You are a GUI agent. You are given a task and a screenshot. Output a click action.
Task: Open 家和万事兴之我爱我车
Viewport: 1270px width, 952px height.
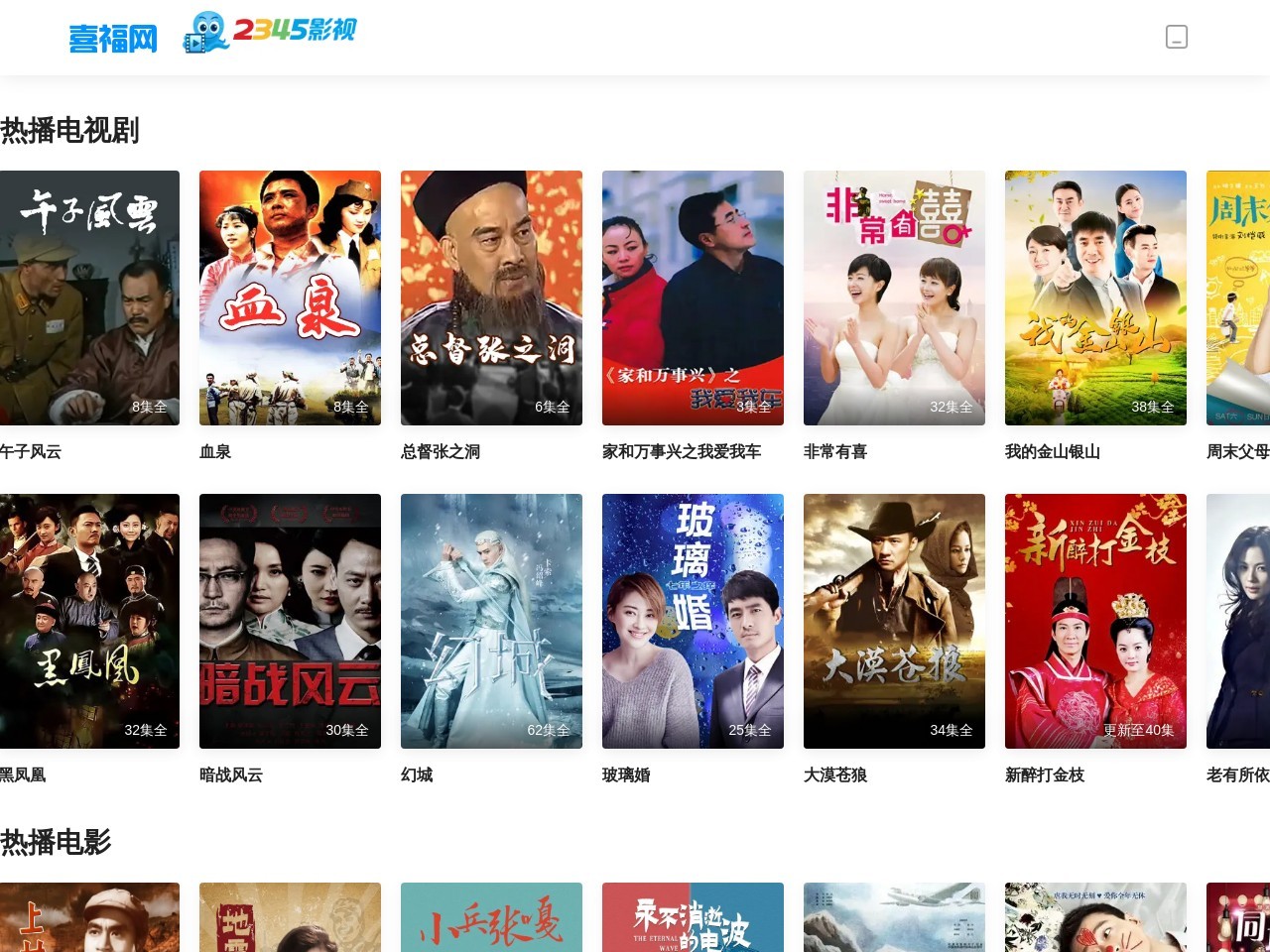pos(693,297)
